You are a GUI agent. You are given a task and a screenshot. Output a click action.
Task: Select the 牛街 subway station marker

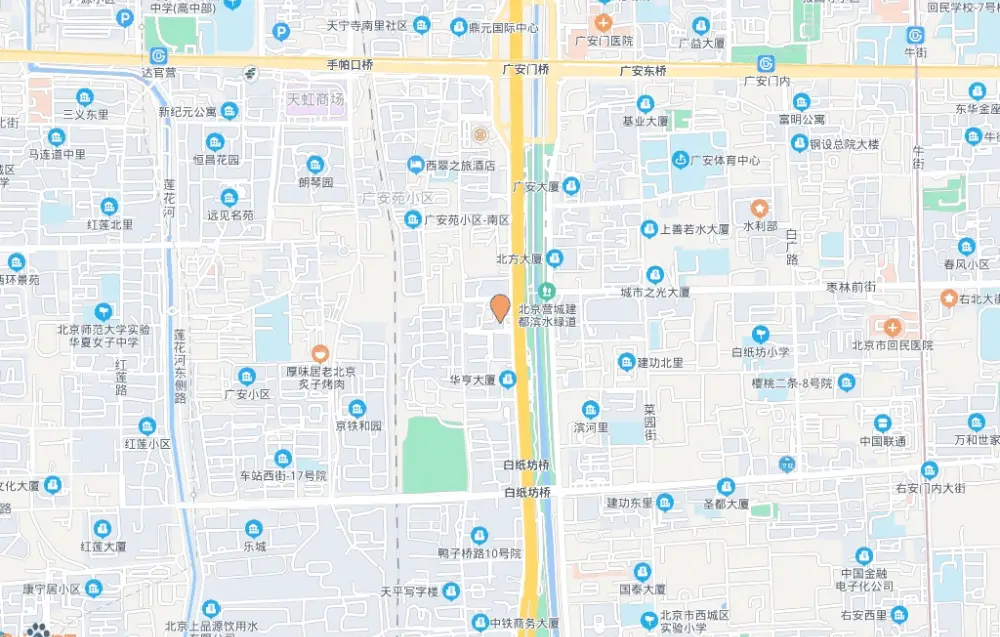coord(911,33)
